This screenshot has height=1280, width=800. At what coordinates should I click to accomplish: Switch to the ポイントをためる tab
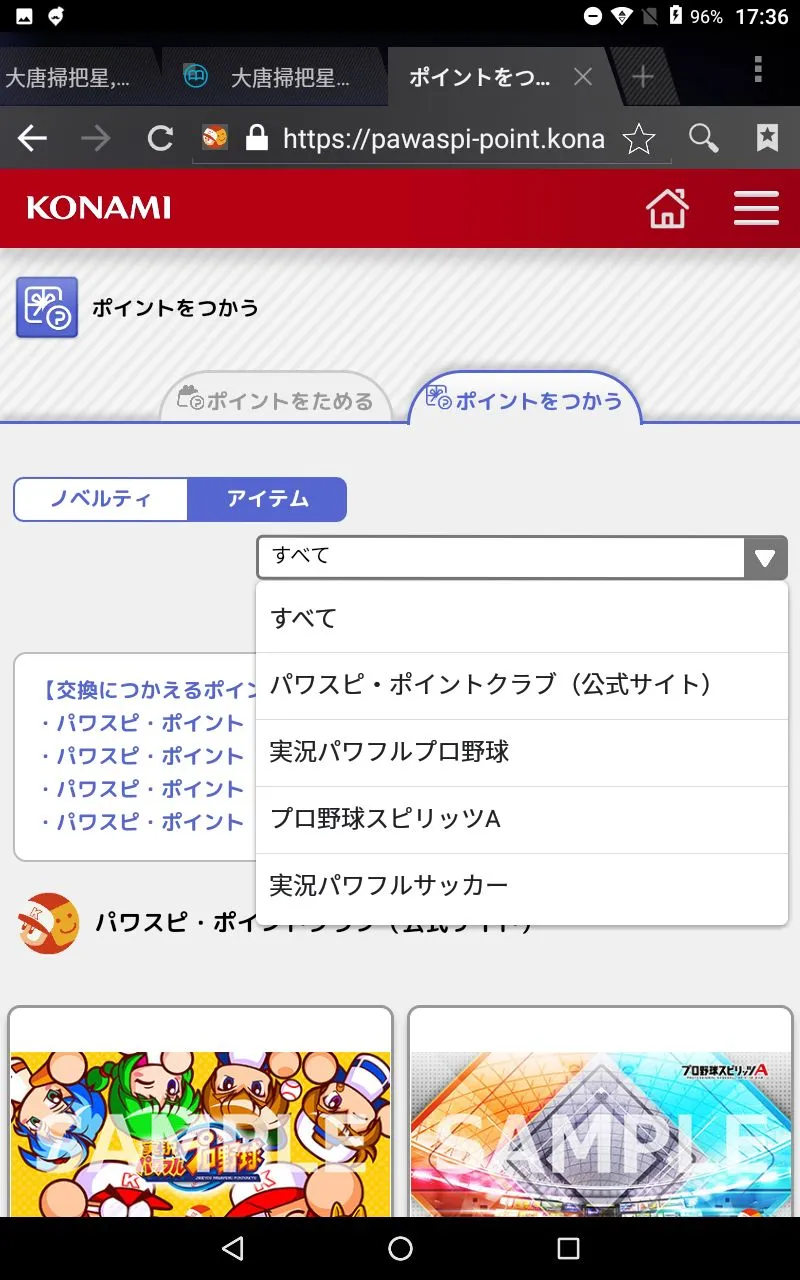point(275,401)
